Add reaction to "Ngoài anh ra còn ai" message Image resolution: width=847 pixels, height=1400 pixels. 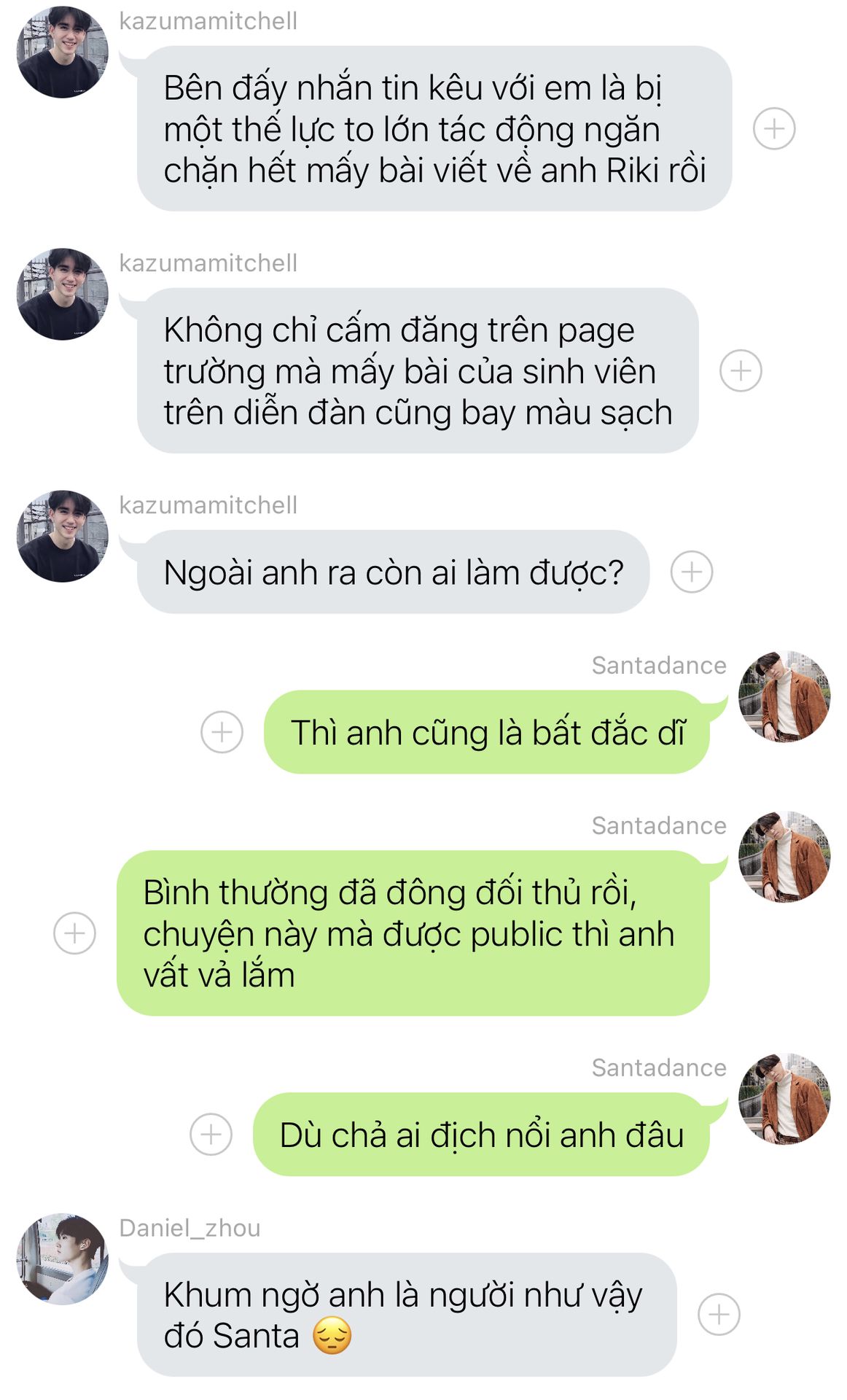click(x=691, y=572)
